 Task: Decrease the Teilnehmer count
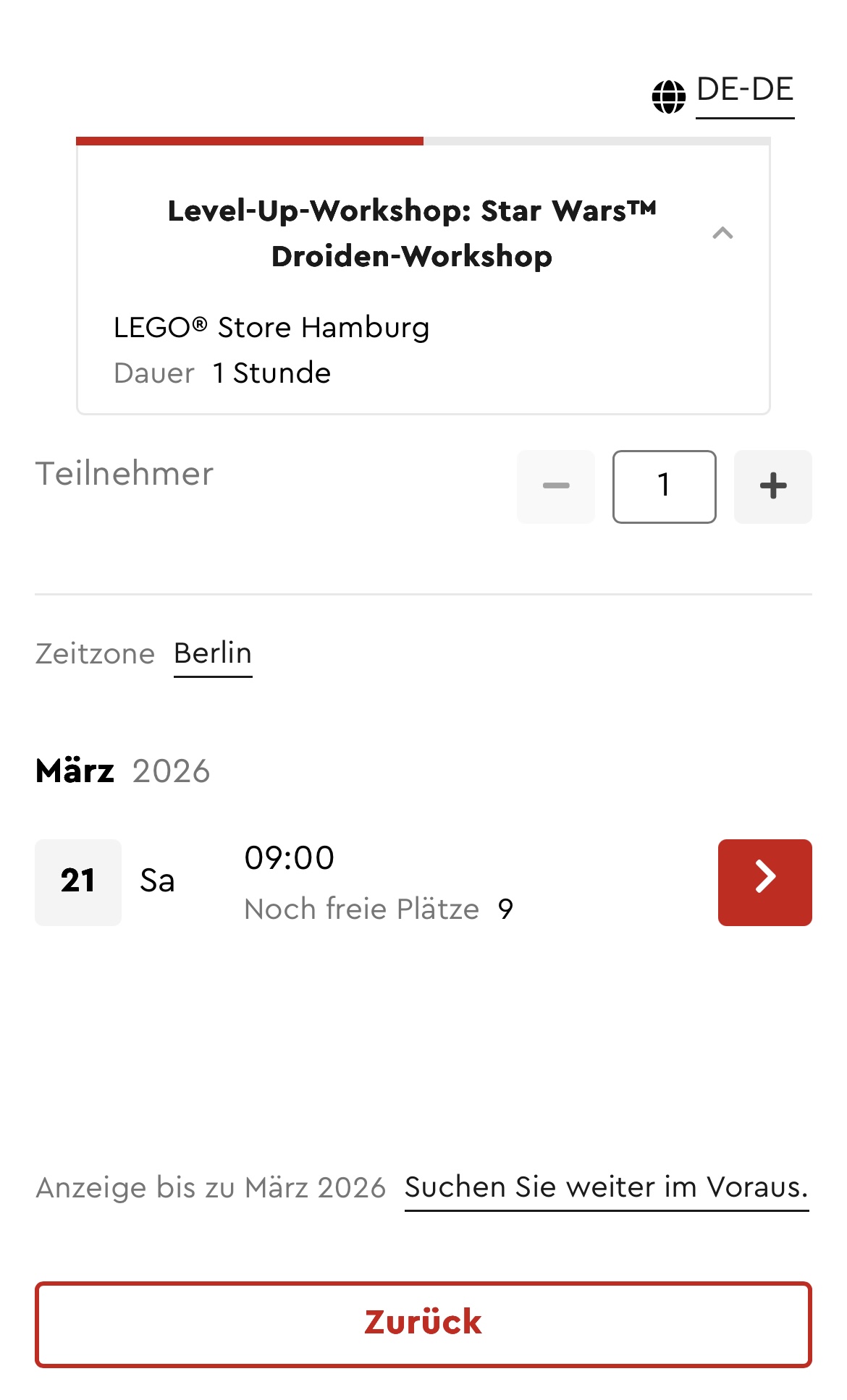point(556,486)
